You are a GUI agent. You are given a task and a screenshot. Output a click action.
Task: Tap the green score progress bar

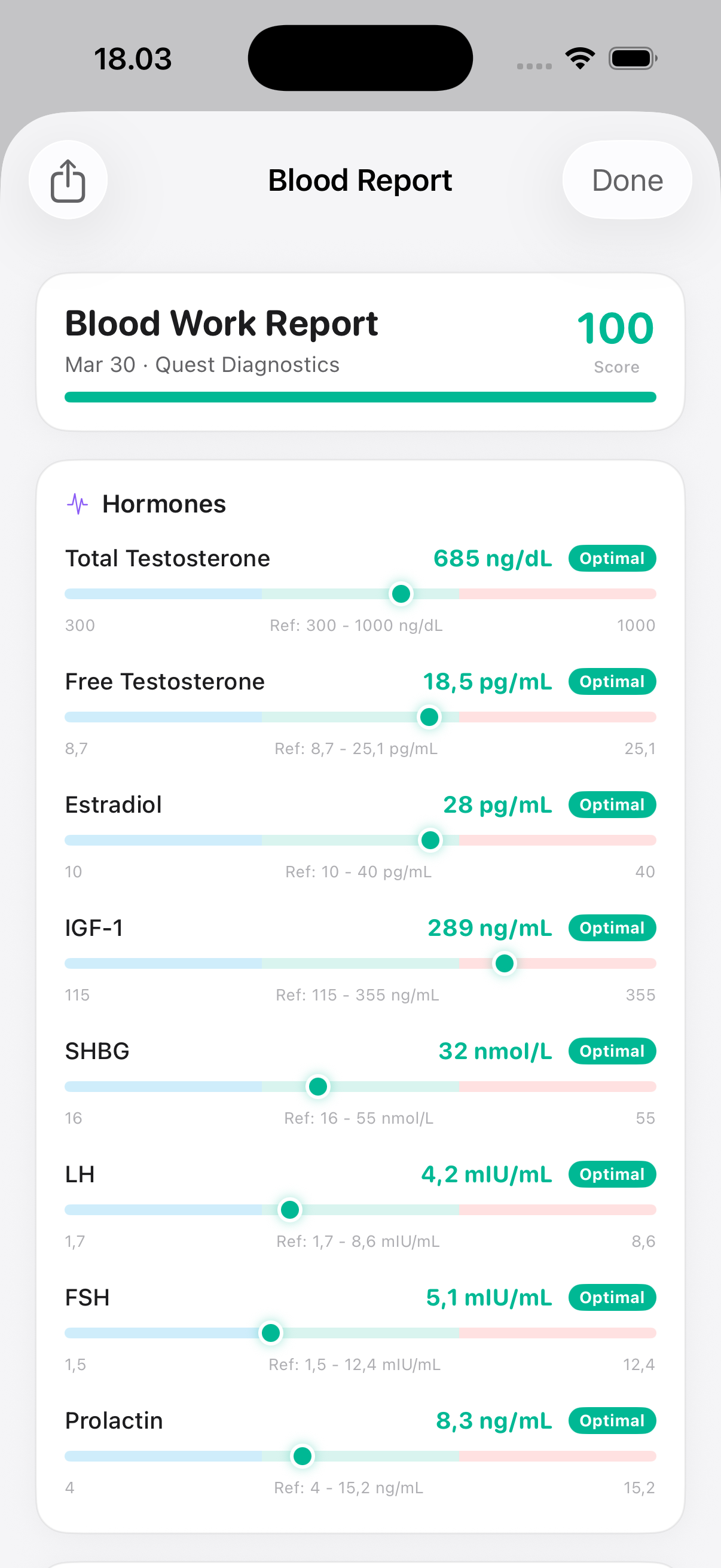click(x=360, y=396)
